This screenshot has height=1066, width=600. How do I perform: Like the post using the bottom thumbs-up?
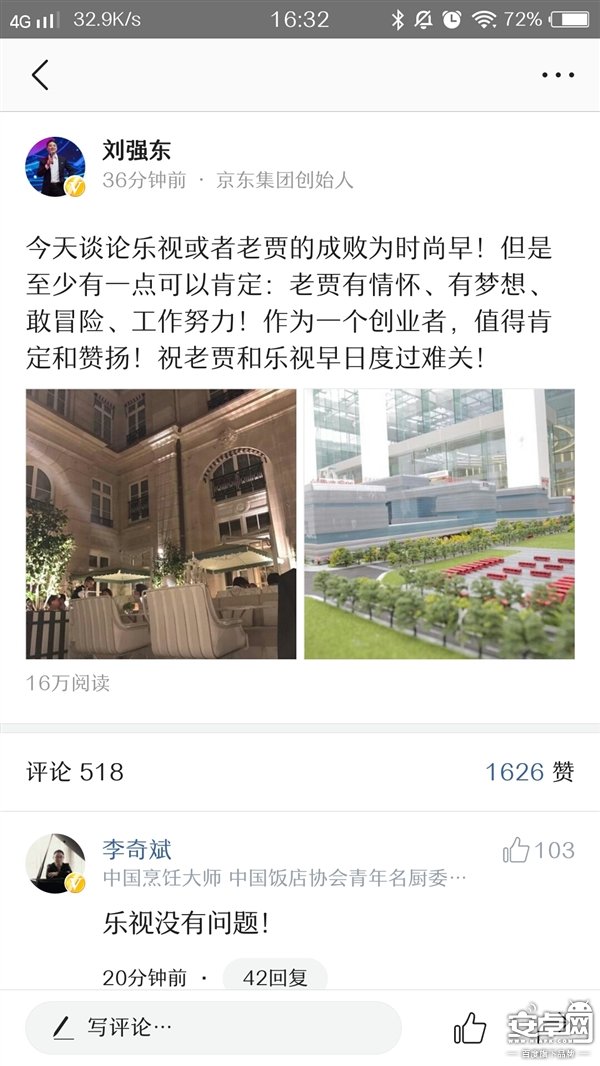coord(470,1027)
